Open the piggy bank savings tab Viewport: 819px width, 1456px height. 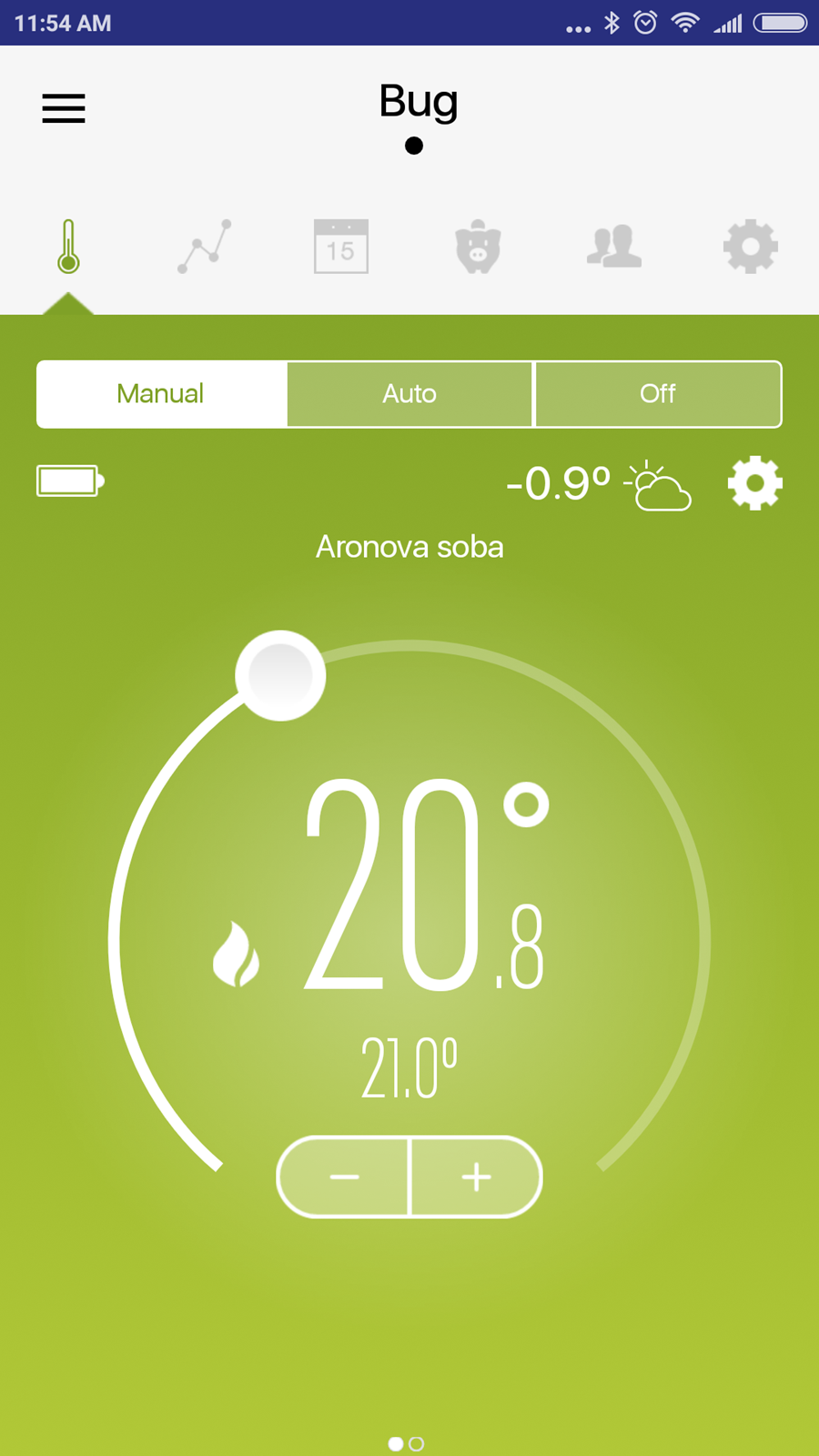click(x=478, y=247)
